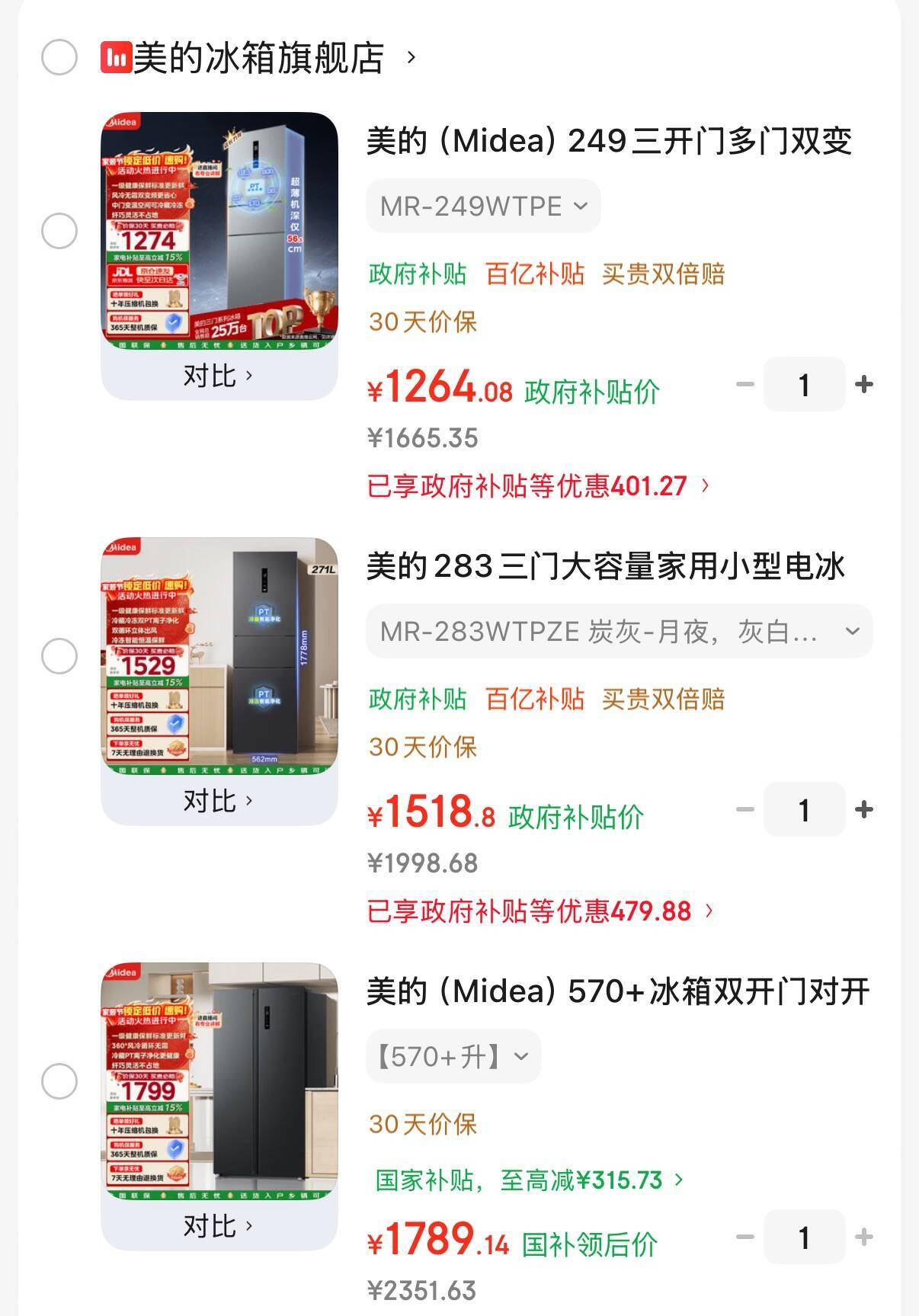Add one more ¥1518.8 refrigerator
919x1316 pixels.
[x=864, y=810]
